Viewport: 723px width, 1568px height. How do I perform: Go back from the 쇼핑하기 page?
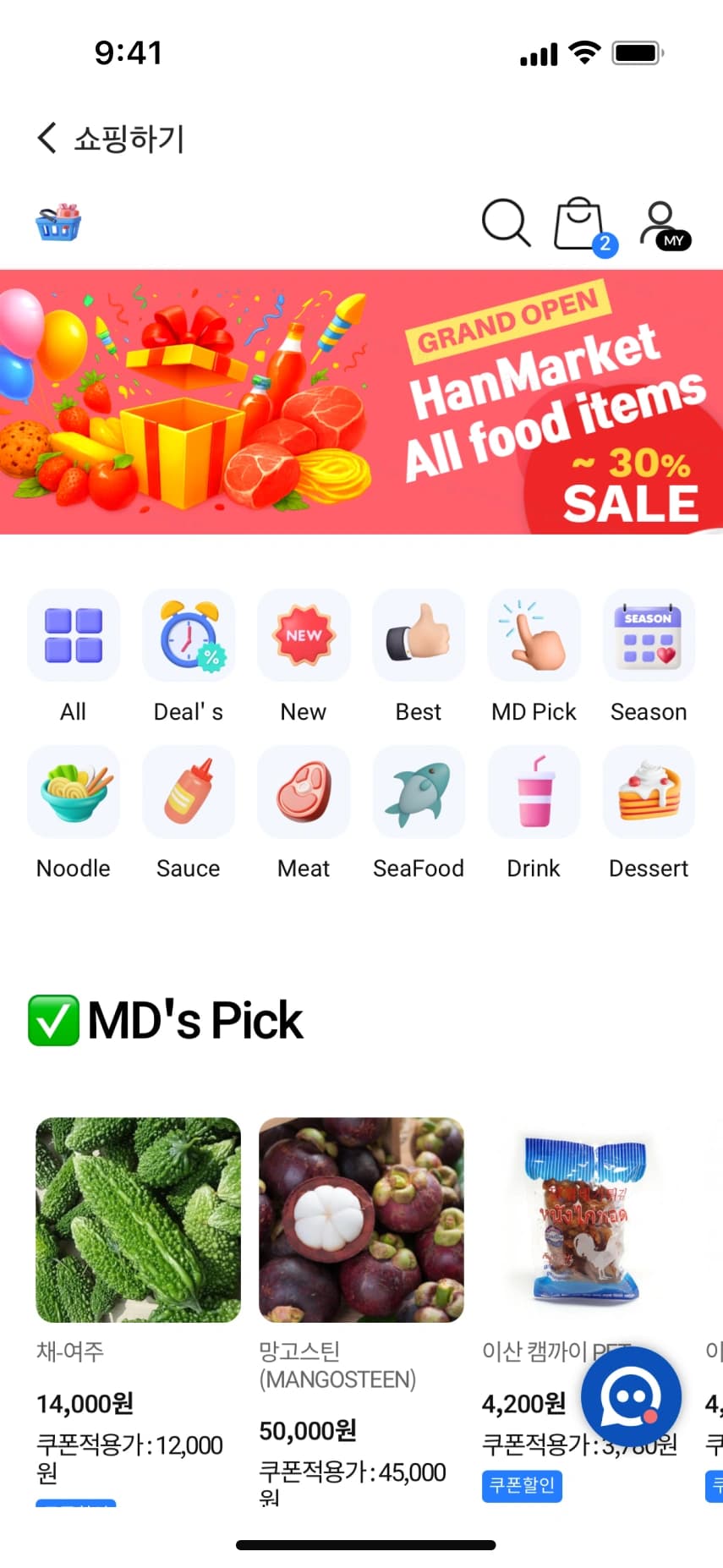click(x=47, y=138)
